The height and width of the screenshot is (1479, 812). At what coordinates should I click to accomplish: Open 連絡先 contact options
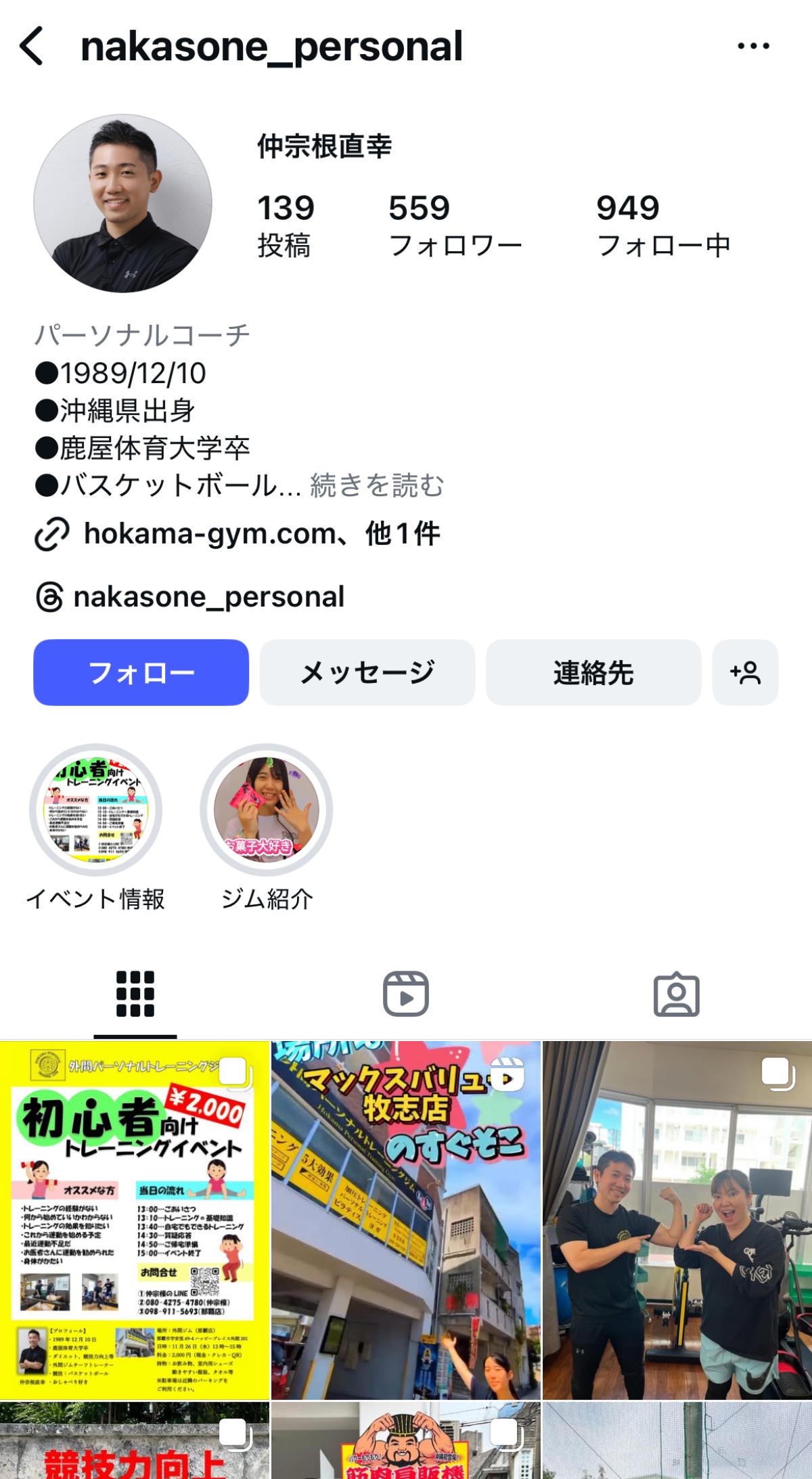pyautogui.click(x=593, y=672)
